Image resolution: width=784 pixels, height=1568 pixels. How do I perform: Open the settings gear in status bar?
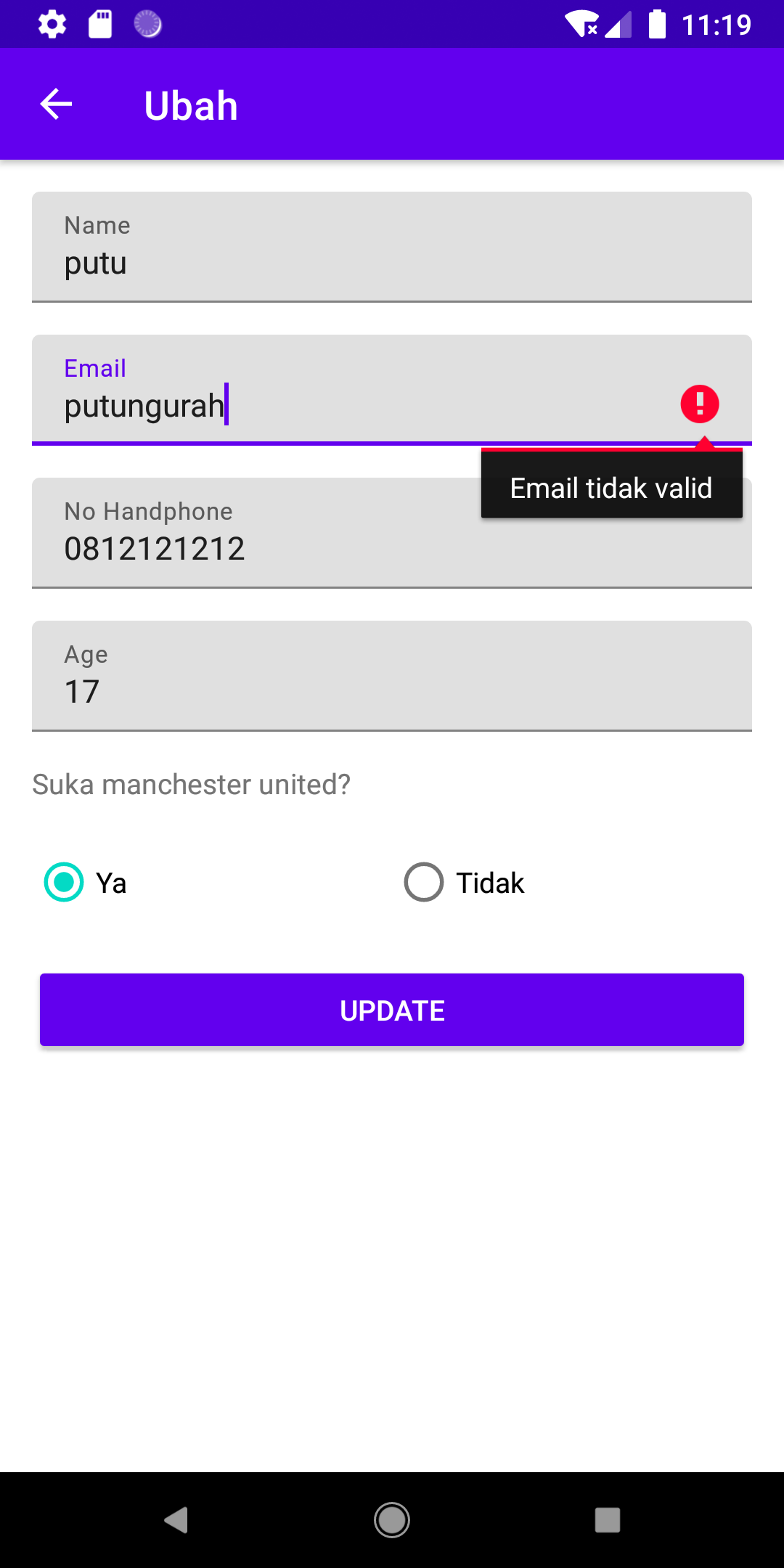point(49,24)
